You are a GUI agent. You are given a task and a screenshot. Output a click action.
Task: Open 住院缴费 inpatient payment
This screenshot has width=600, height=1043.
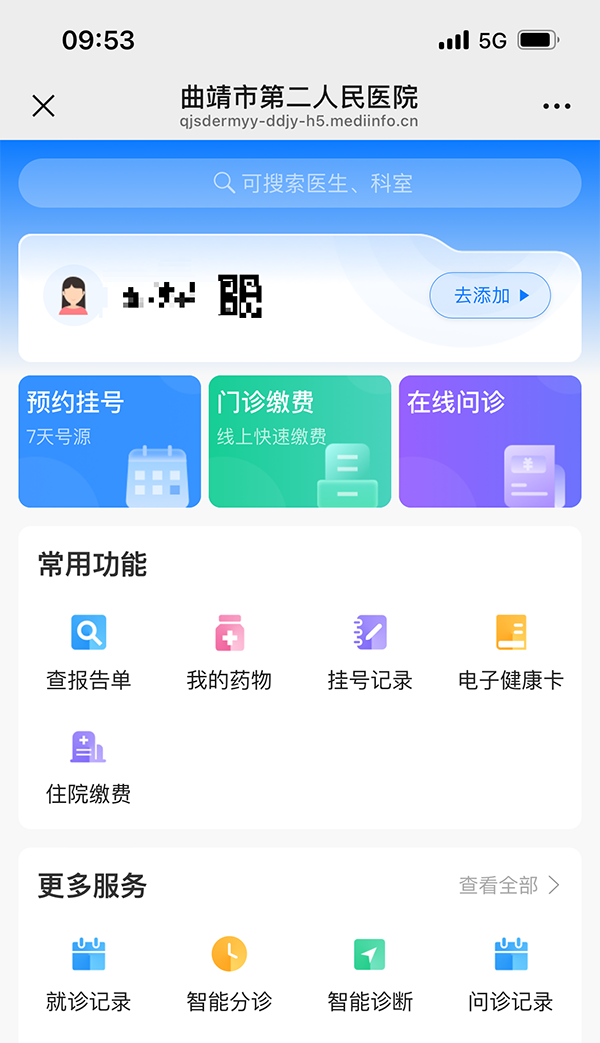click(89, 766)
